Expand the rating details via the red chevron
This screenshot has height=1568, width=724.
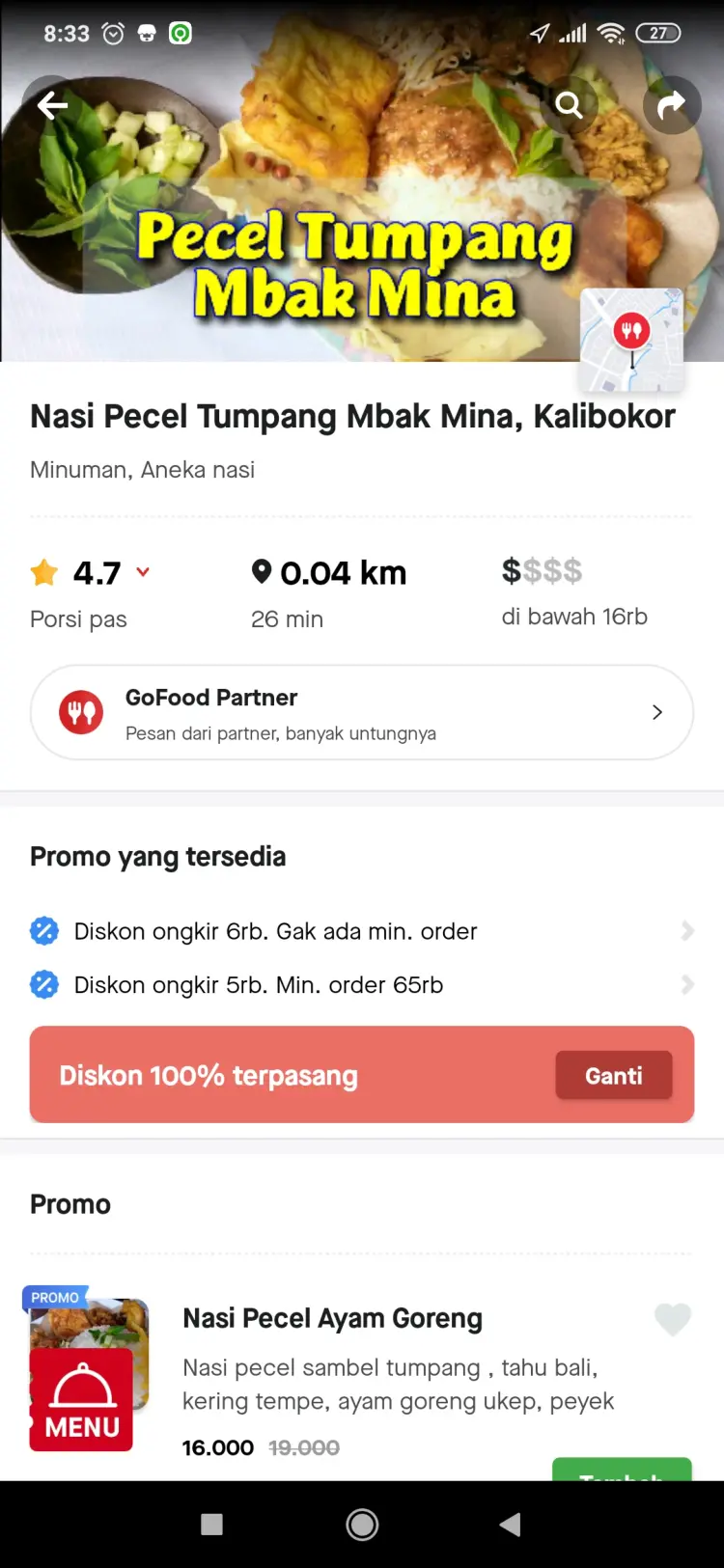pyautogui.click(x=143, y=572)
